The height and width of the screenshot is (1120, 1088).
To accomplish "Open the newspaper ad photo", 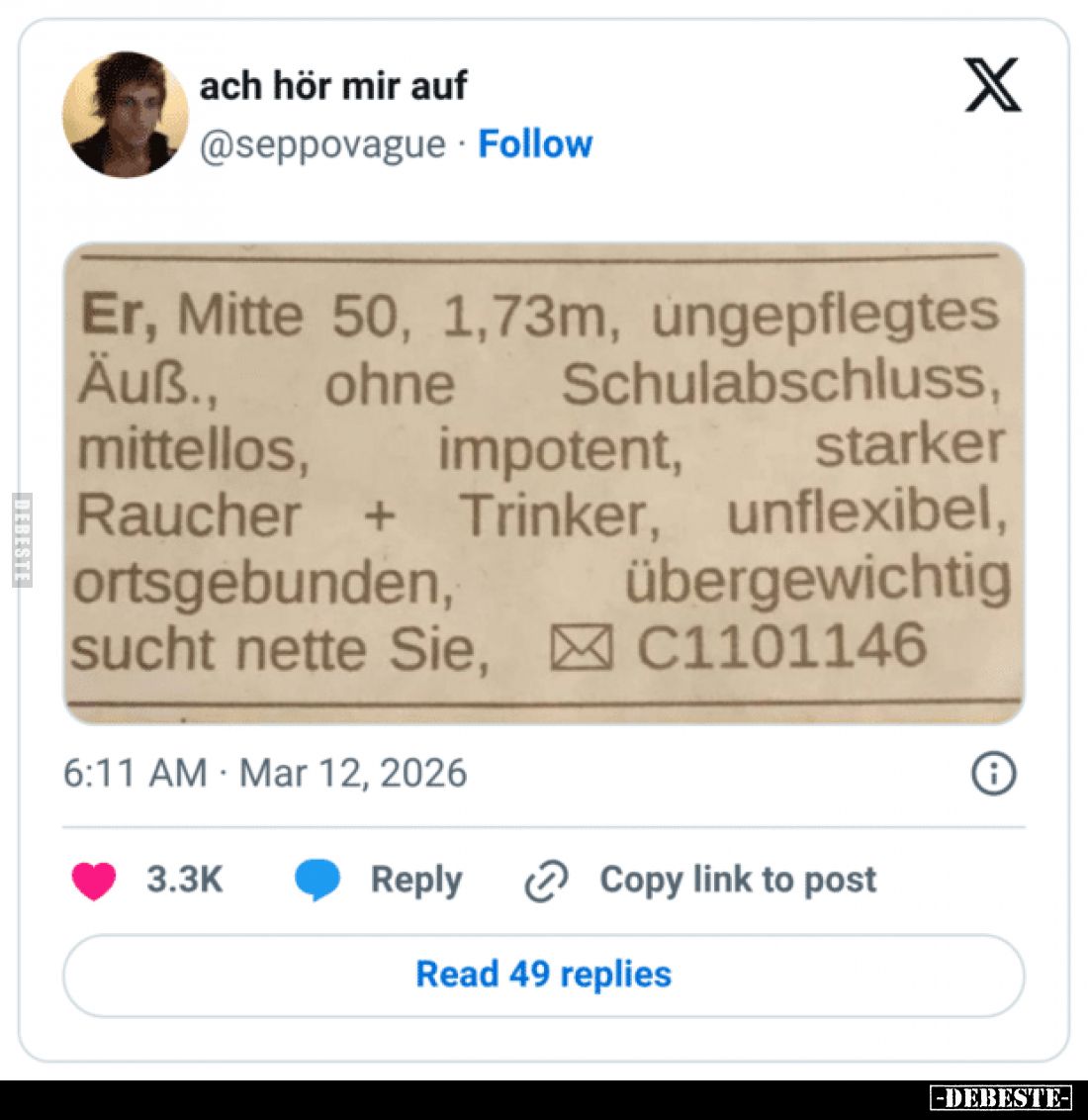I will click(x=543, y=483).
